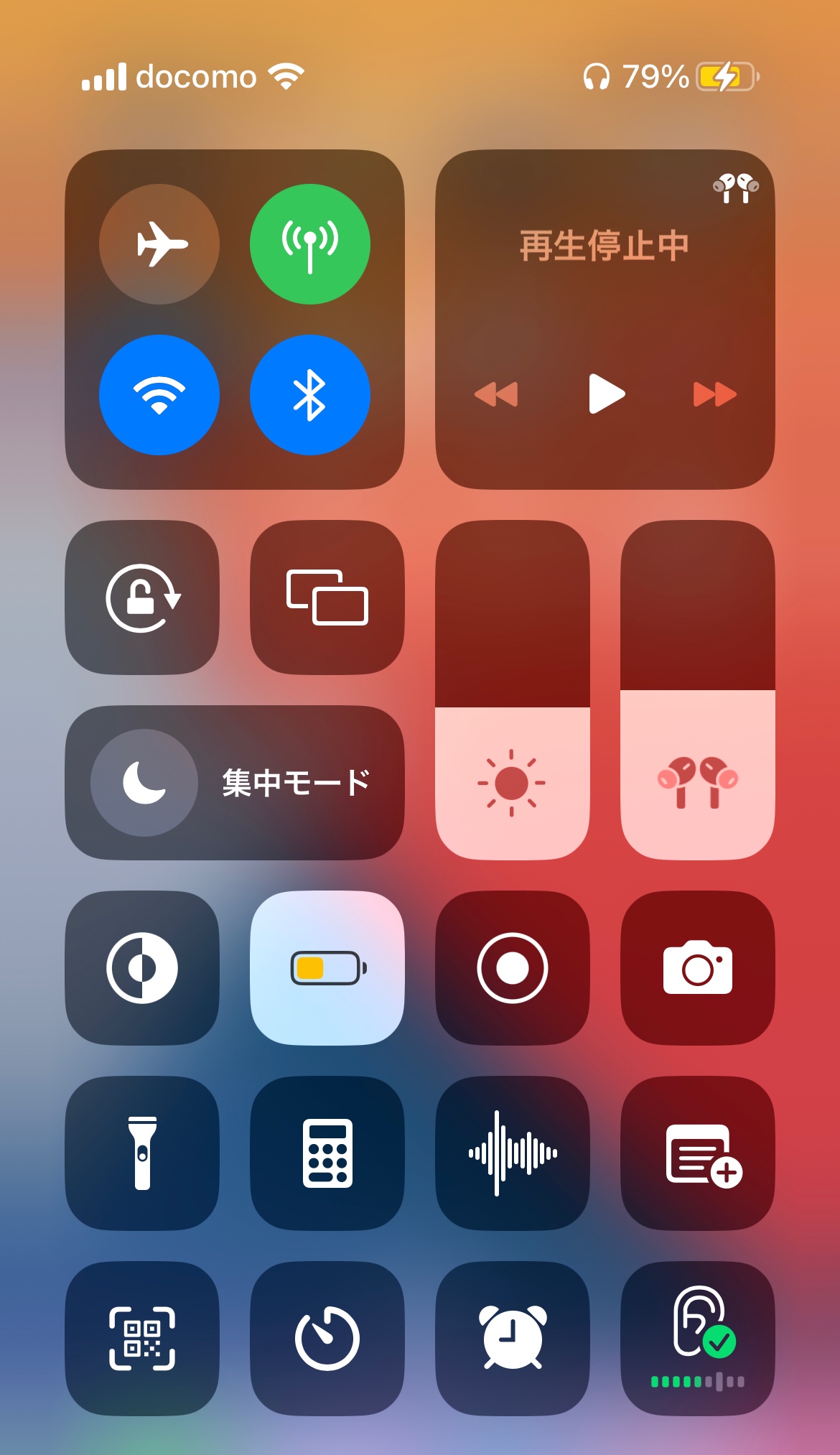Toggle portrait orientation lock

coord(142,598)
